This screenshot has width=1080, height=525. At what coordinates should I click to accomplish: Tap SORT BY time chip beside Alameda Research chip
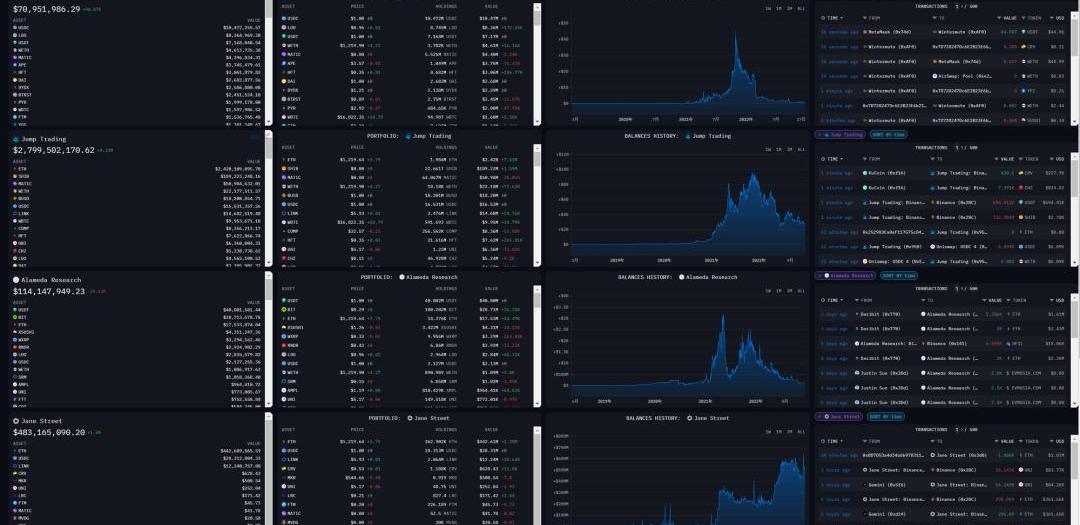point(898,275)
